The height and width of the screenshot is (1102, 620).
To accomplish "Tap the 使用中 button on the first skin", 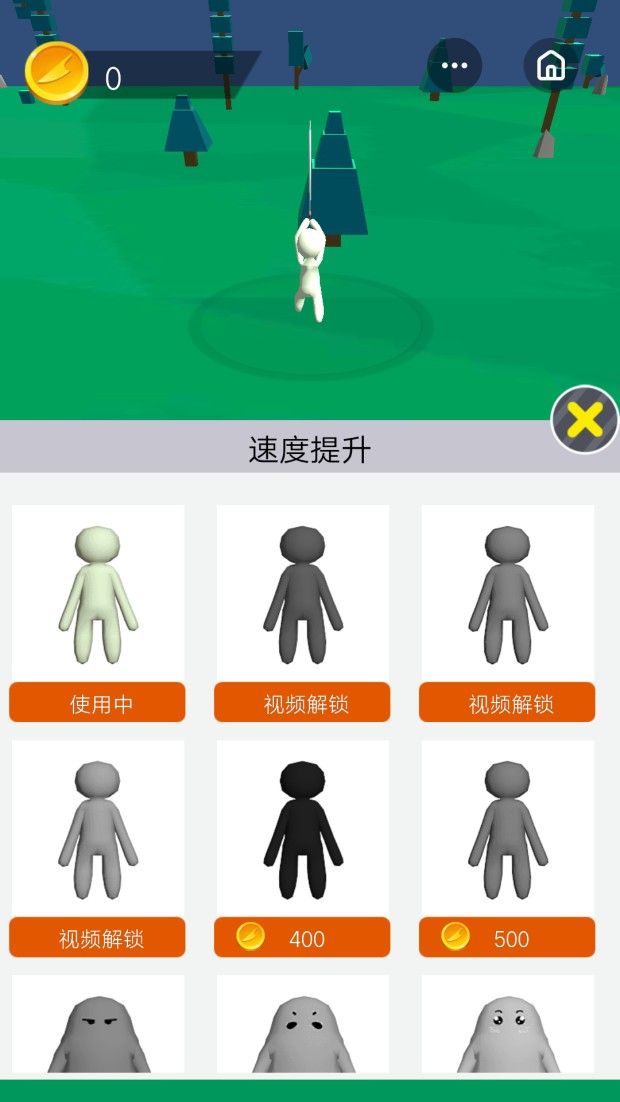I will click(98, 703).
